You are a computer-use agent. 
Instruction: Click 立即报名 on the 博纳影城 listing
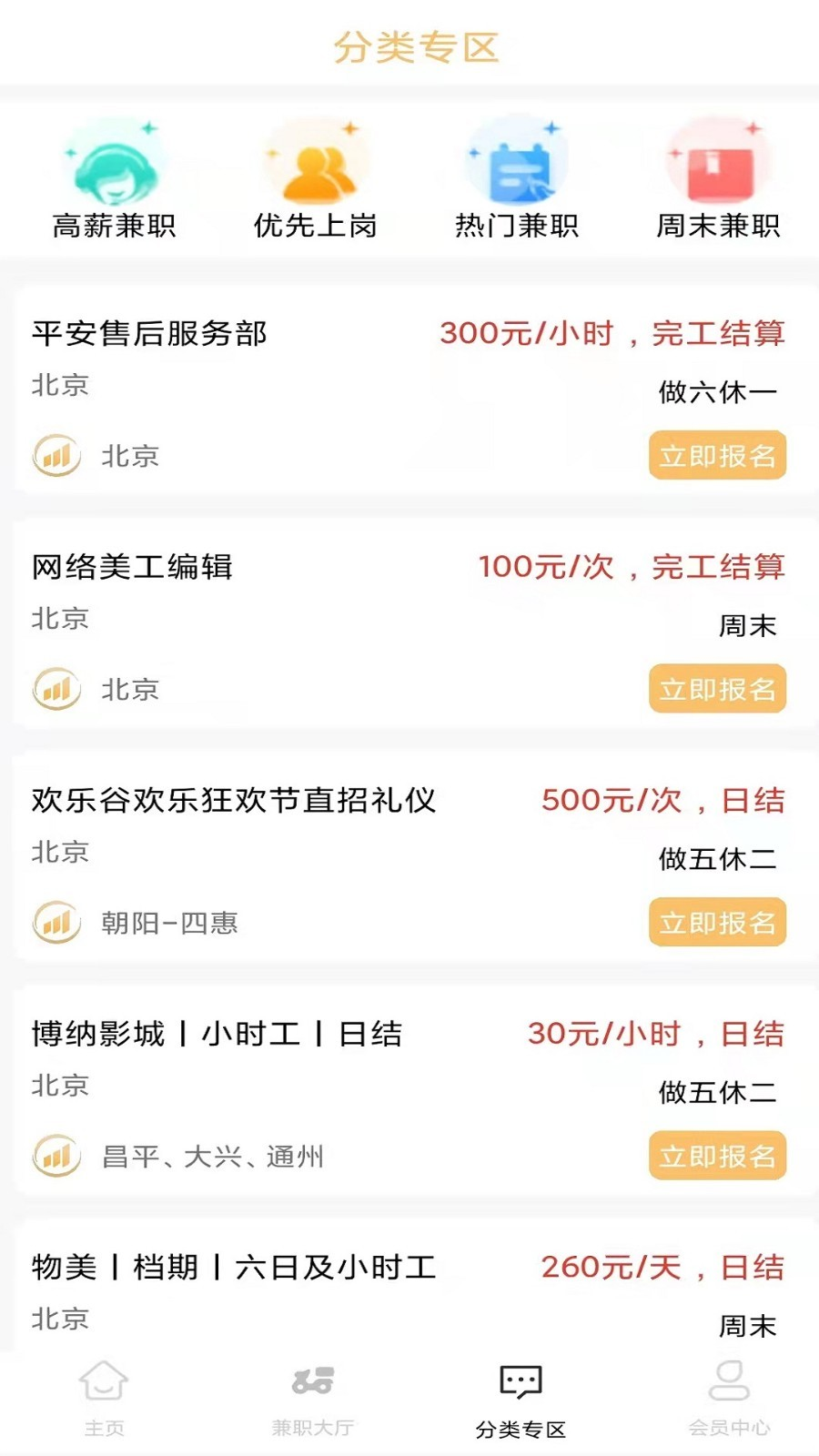tap(716, 1156)
